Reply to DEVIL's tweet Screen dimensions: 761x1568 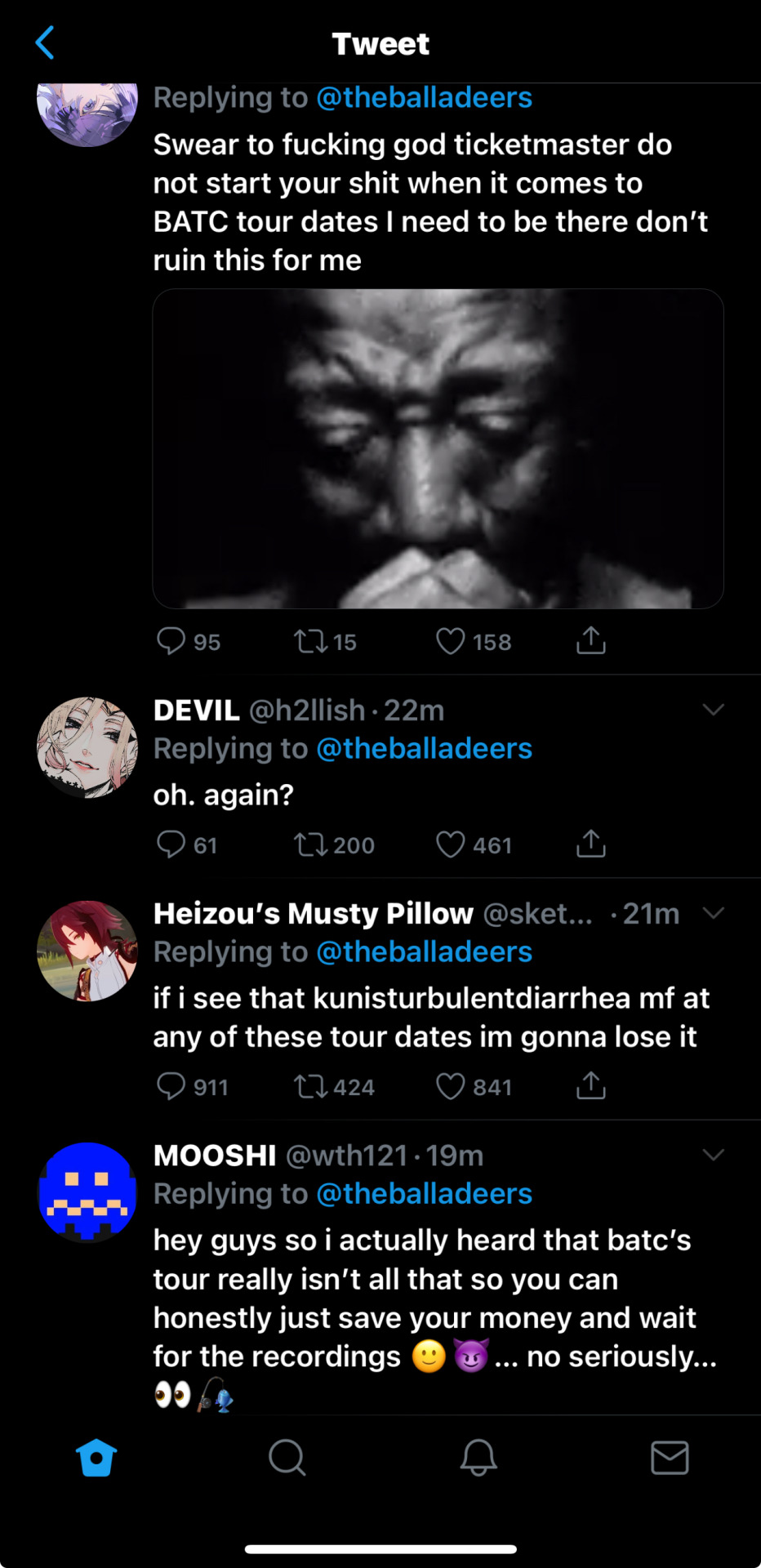click(x=171, y=844)
